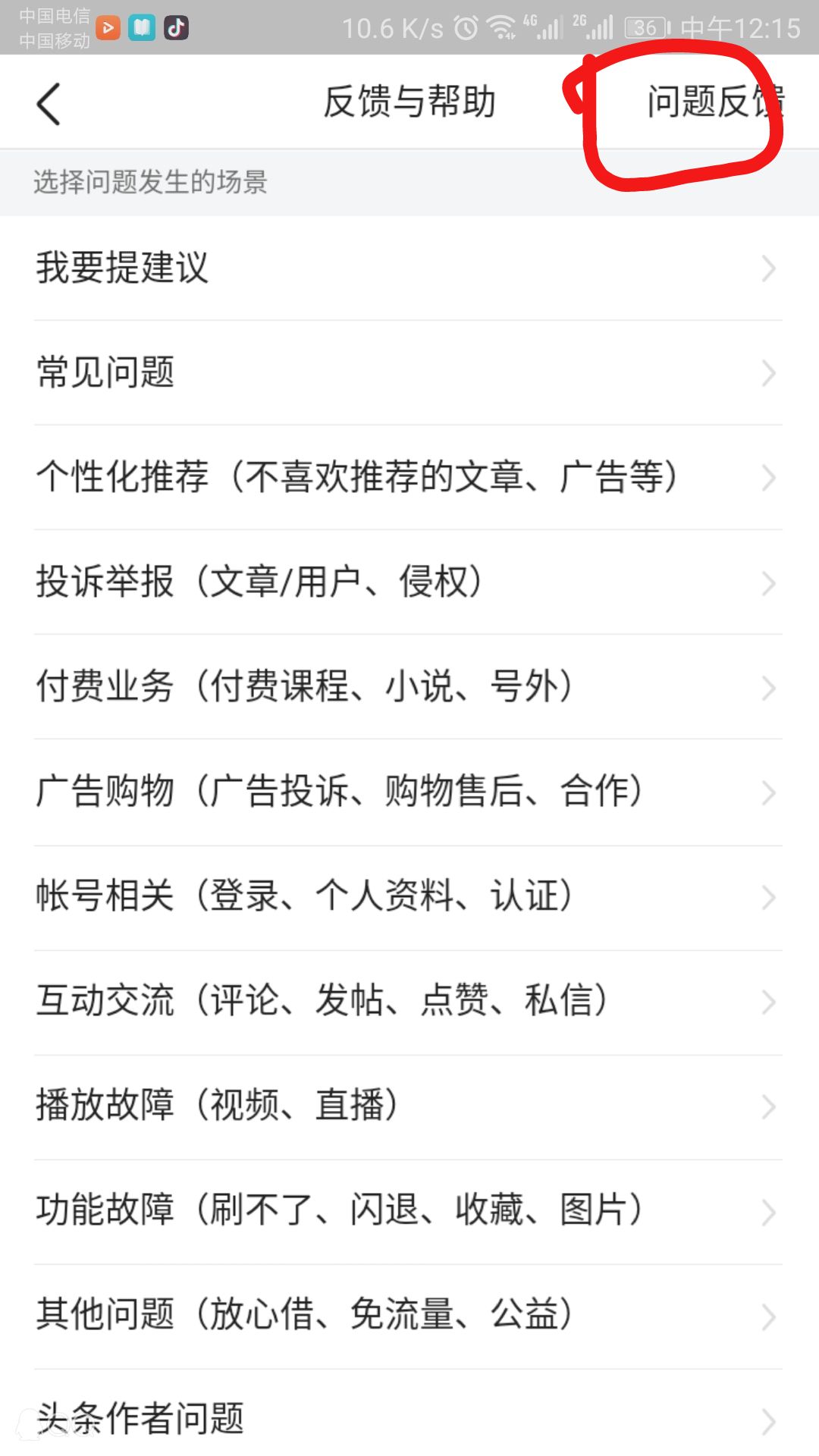Go back from 反馈与帮助 page

49,103
